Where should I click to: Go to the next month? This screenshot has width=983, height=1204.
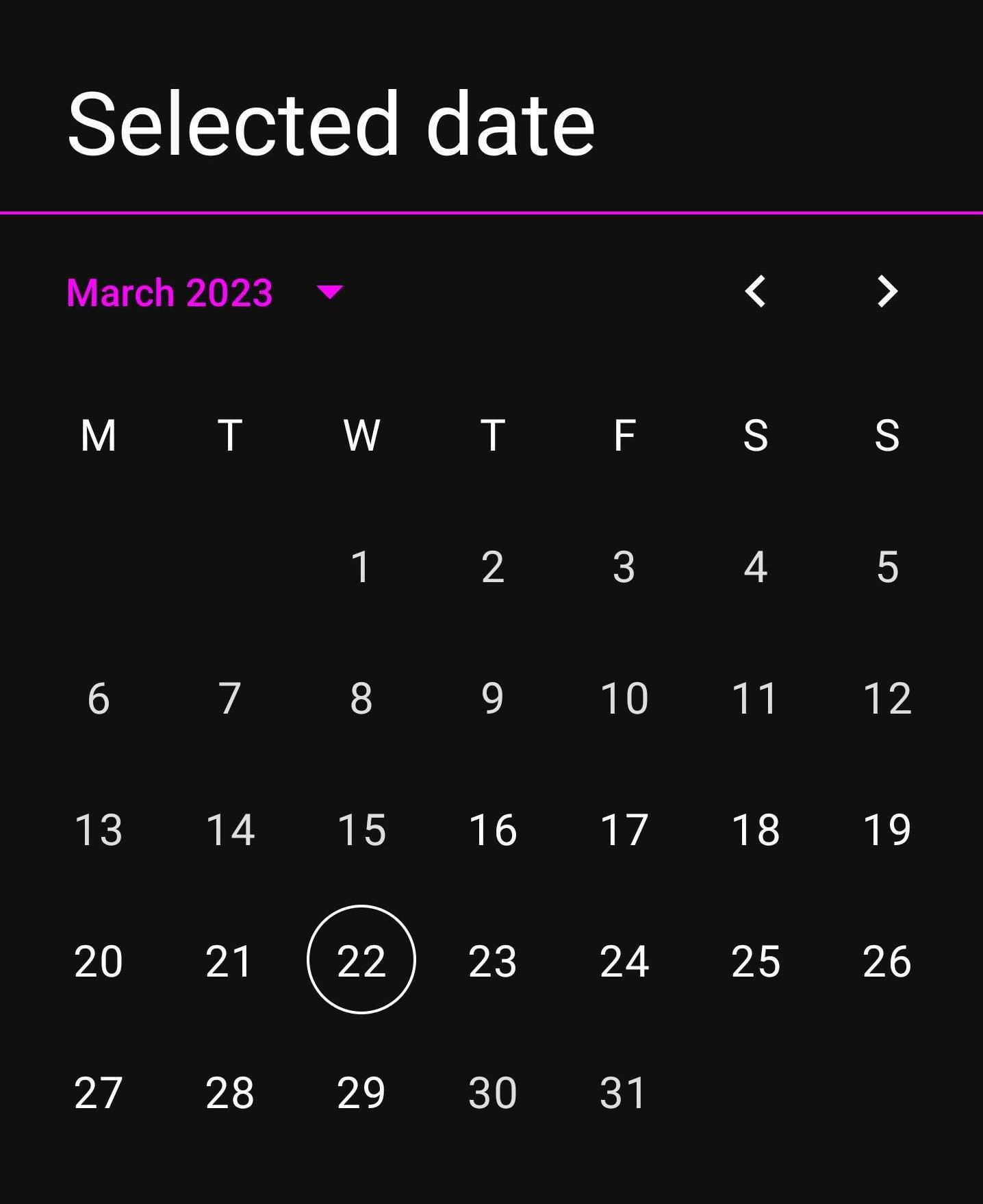coord(887,292)
